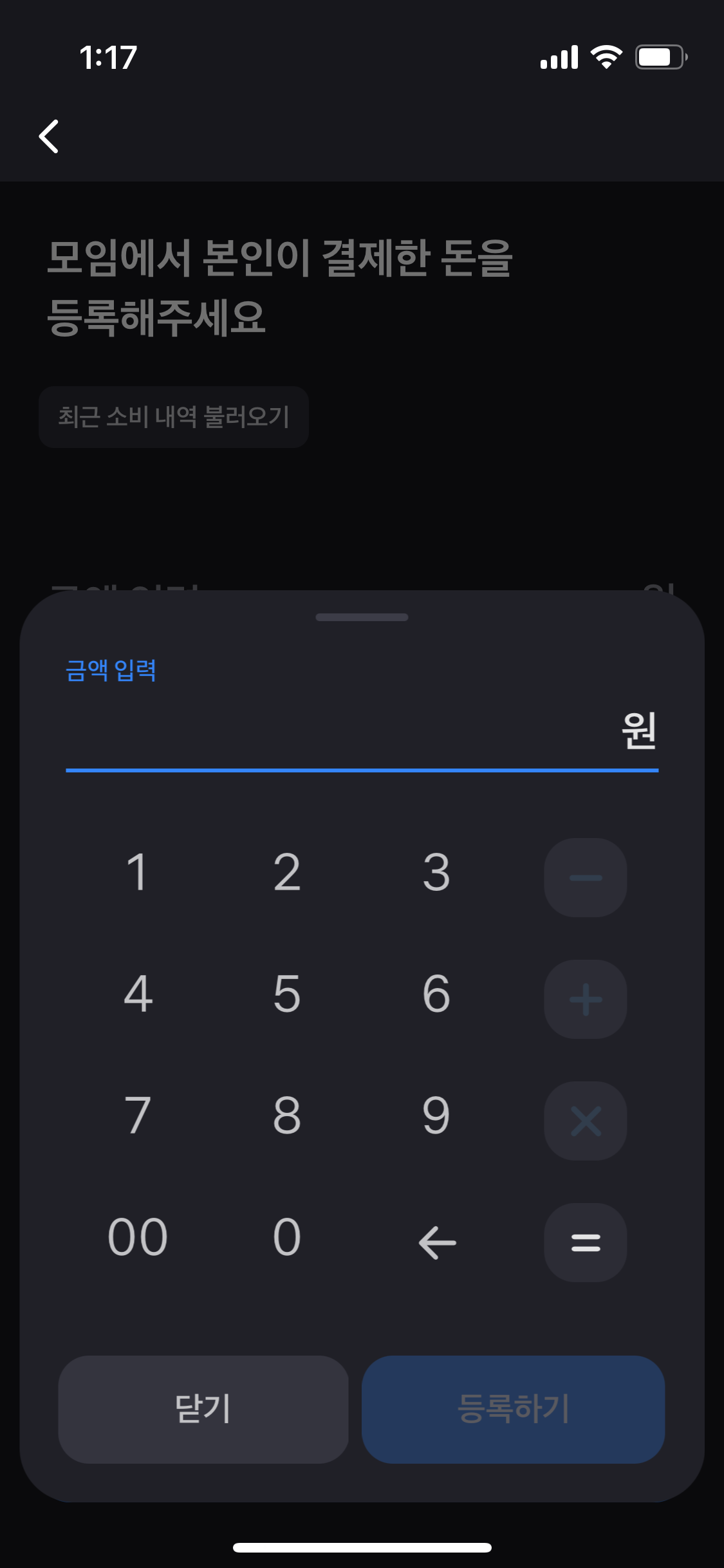Delete the last digit with the backspace arrow

(x=437, y=1242)
